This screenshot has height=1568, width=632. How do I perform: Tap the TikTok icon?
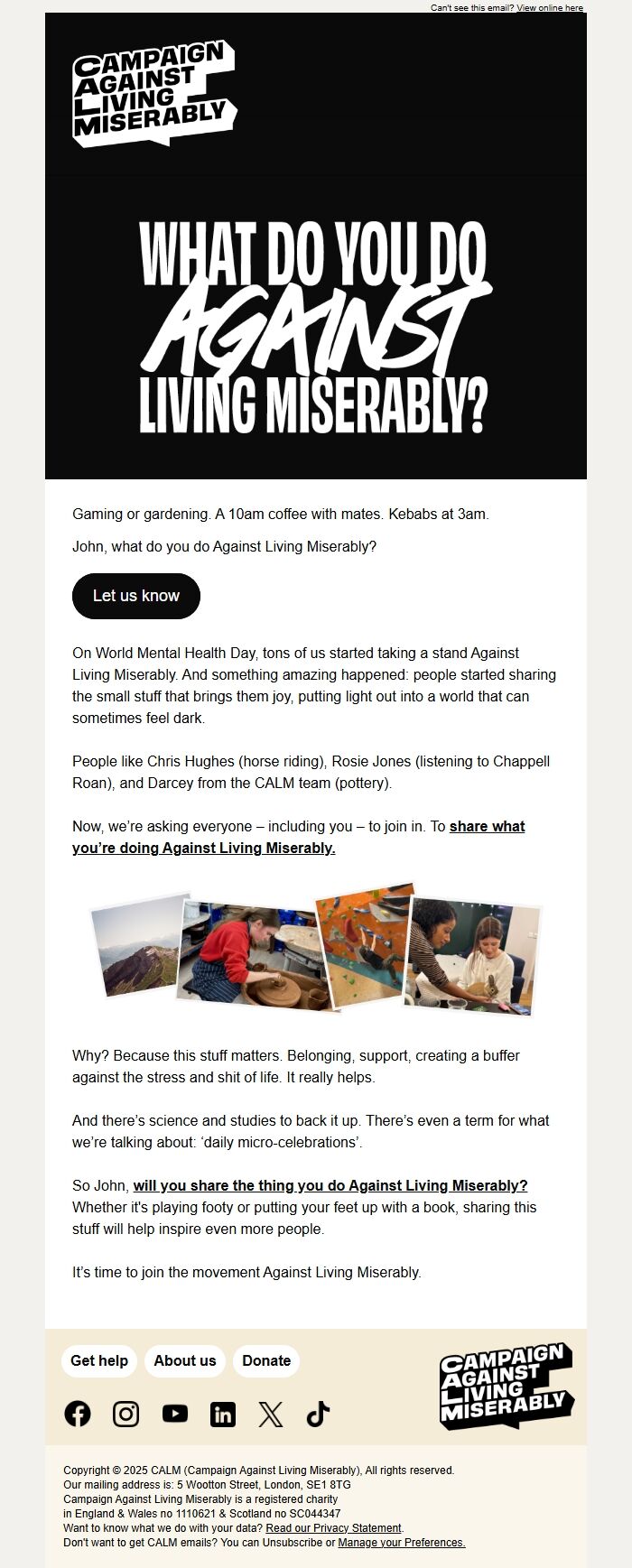(318, 1414)
